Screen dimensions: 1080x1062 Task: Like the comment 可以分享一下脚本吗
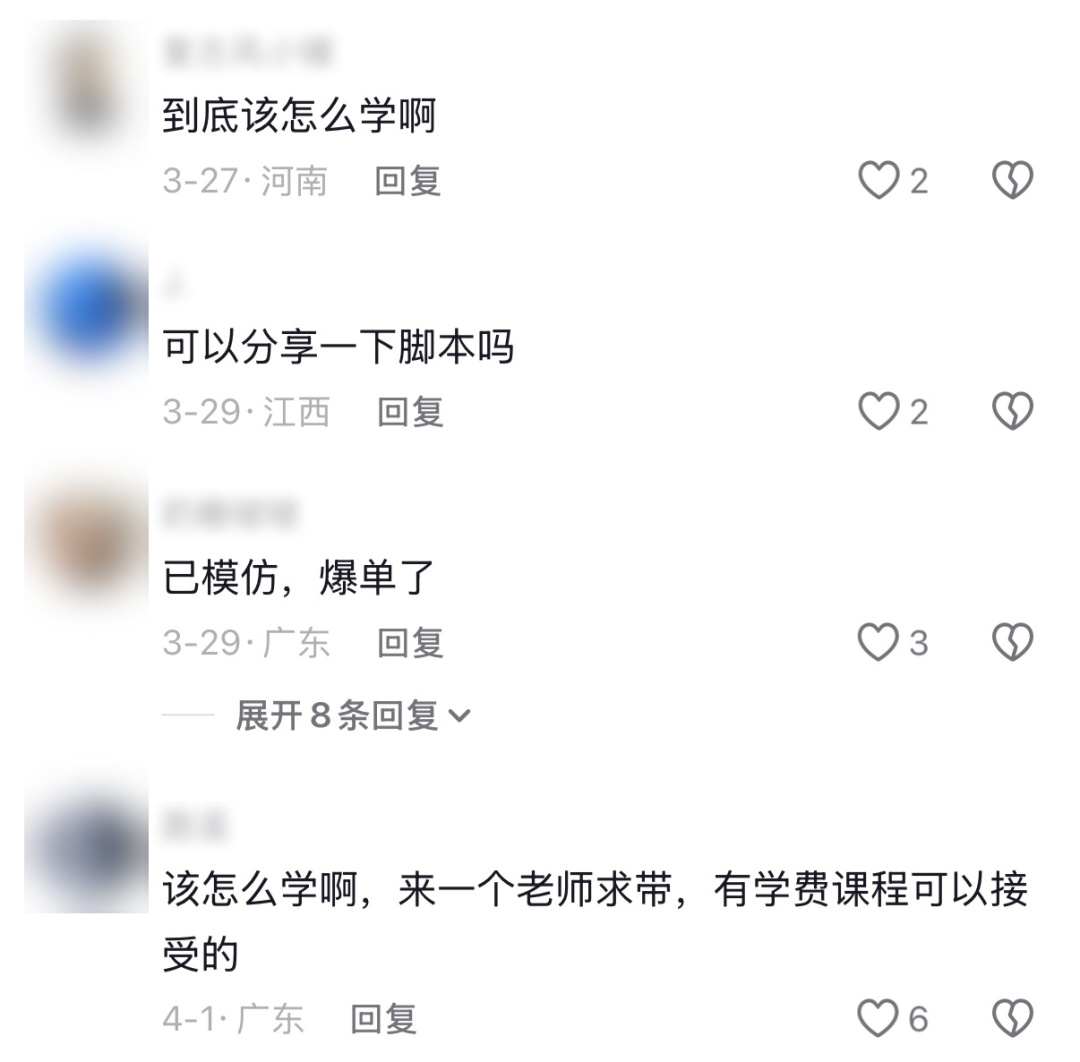[x=879, y=411]
